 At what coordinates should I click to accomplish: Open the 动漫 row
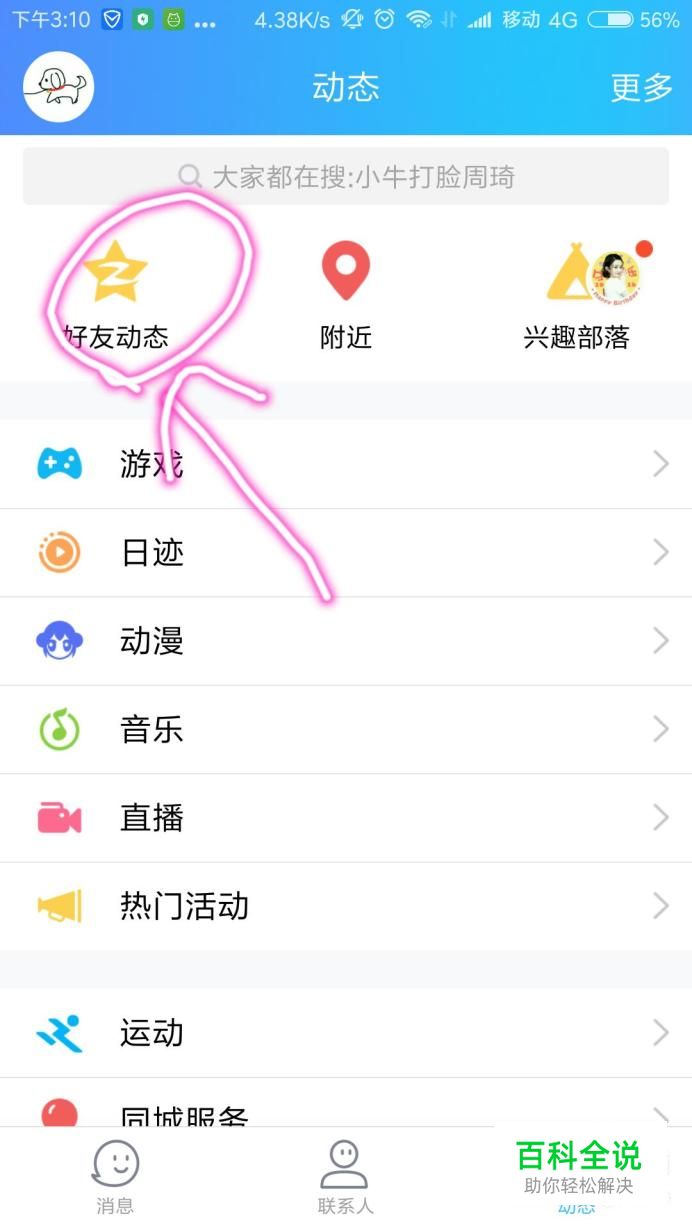point(346,641)
